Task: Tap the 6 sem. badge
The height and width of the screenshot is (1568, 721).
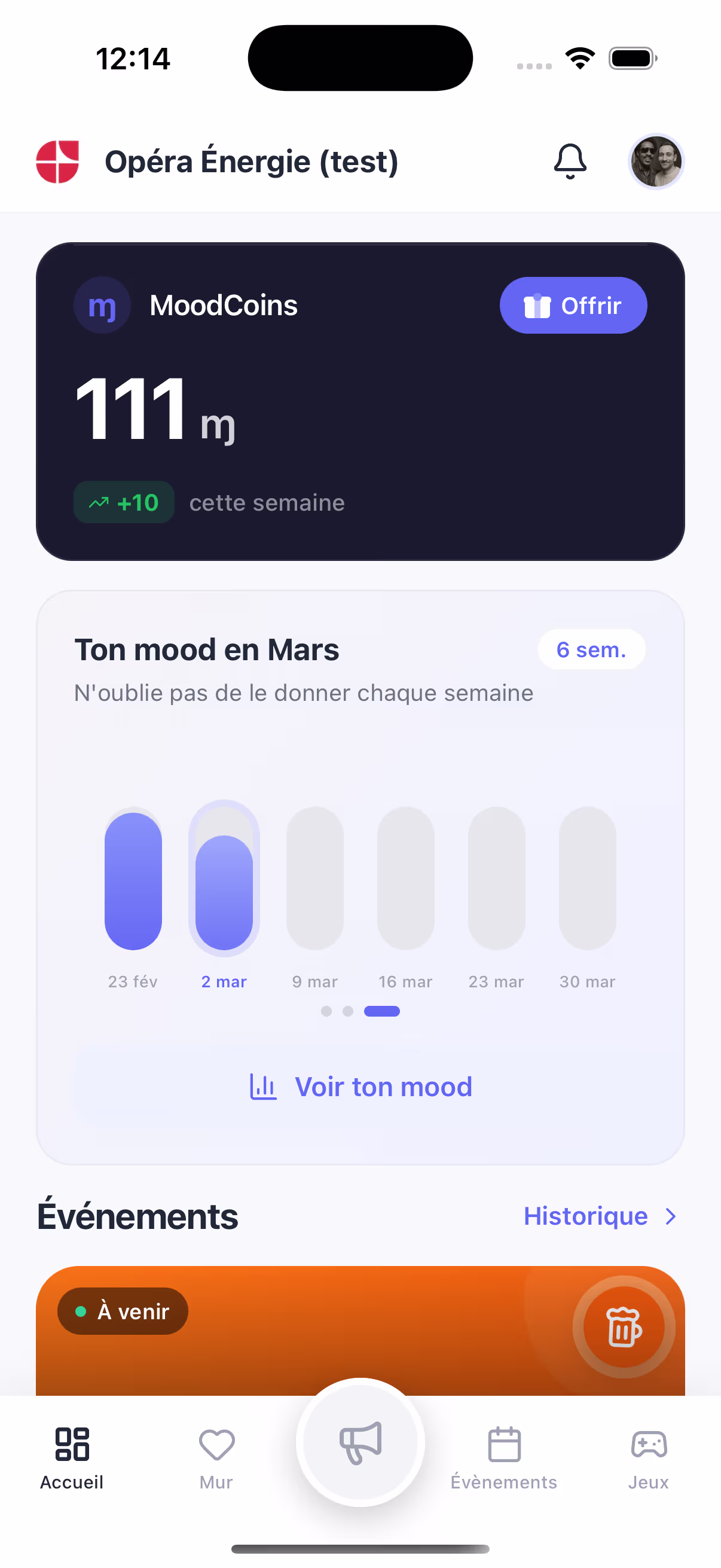Action: [x=591, y=649]
